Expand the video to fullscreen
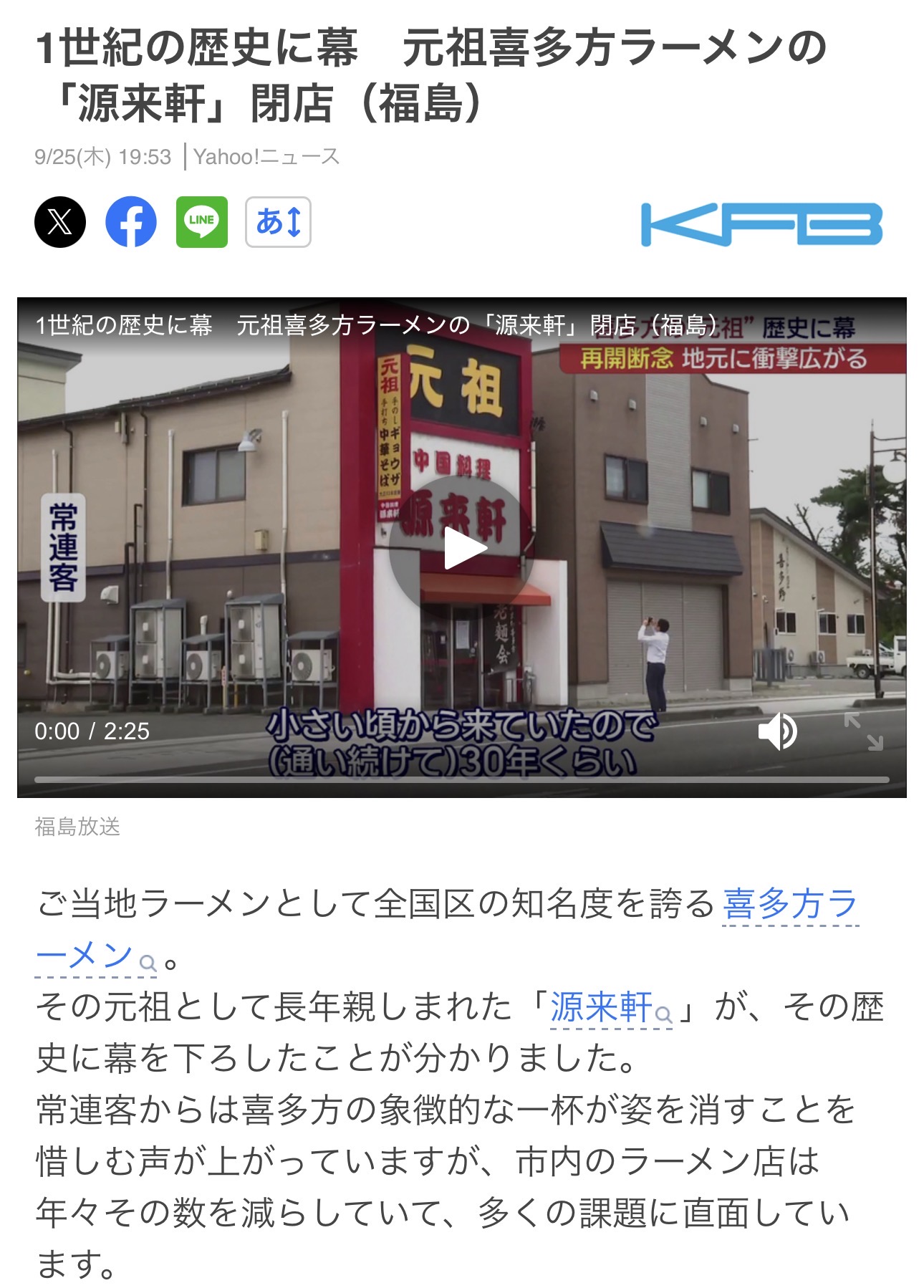Image resolution: width=924 pixels, height=1288 pixels. [x=863, y=731]
